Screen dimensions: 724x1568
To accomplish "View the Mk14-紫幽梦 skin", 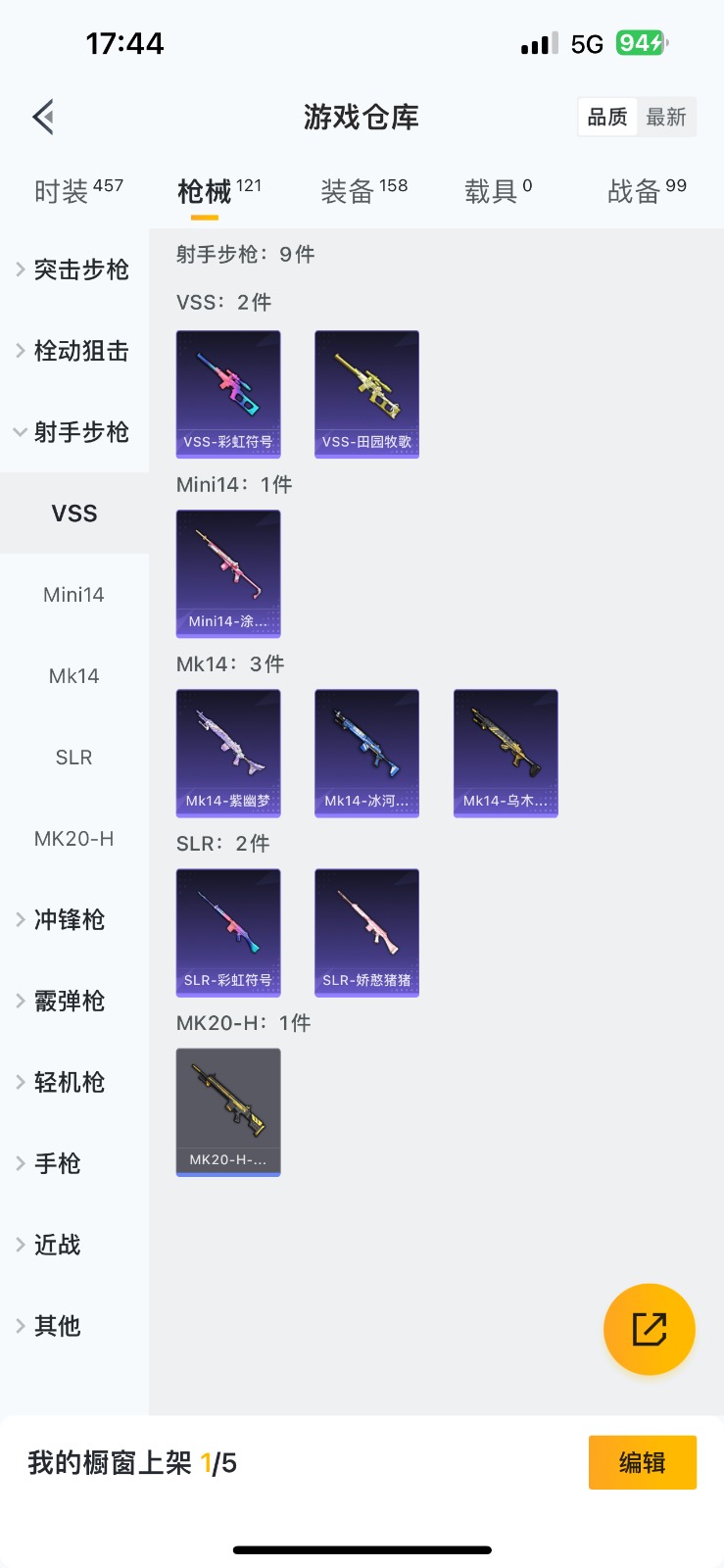I will (228, 753).
